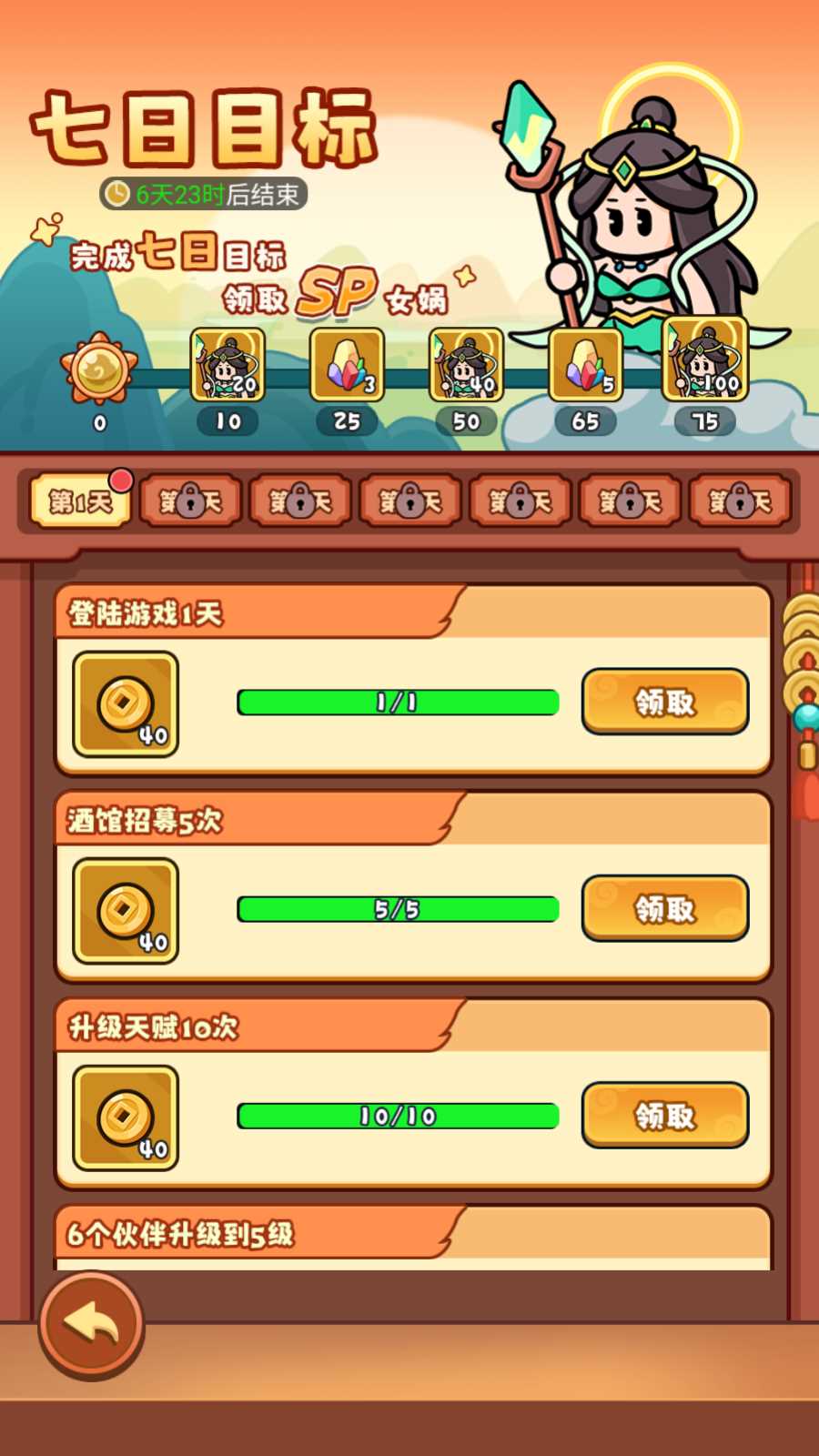
Task: Check the milestone reward at 50 points
Action: [466, 365]
